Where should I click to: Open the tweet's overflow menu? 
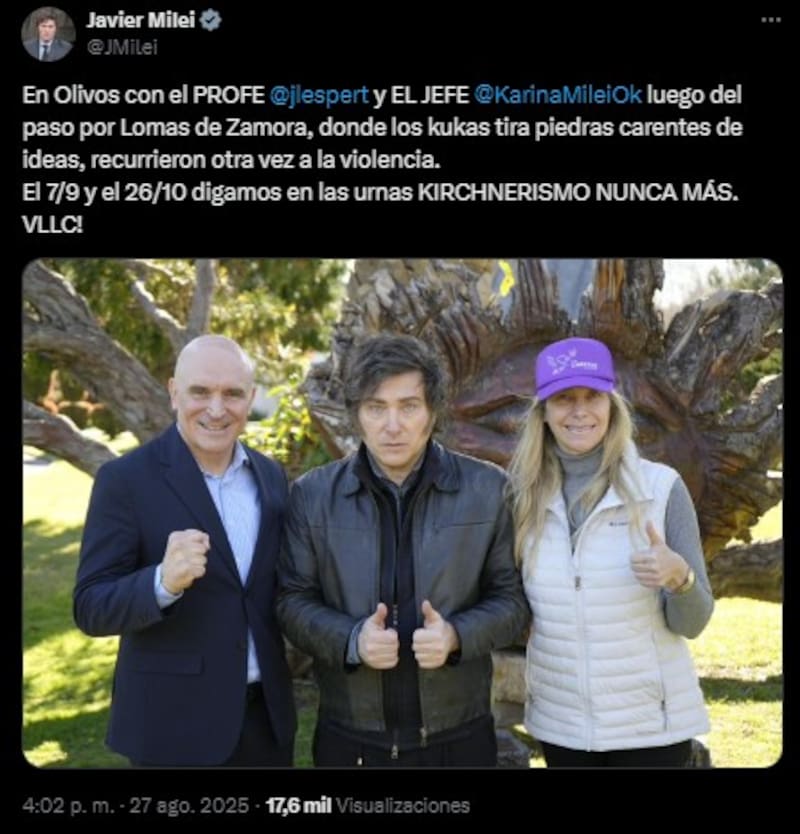pyautogui.click(x=770, y=20)
